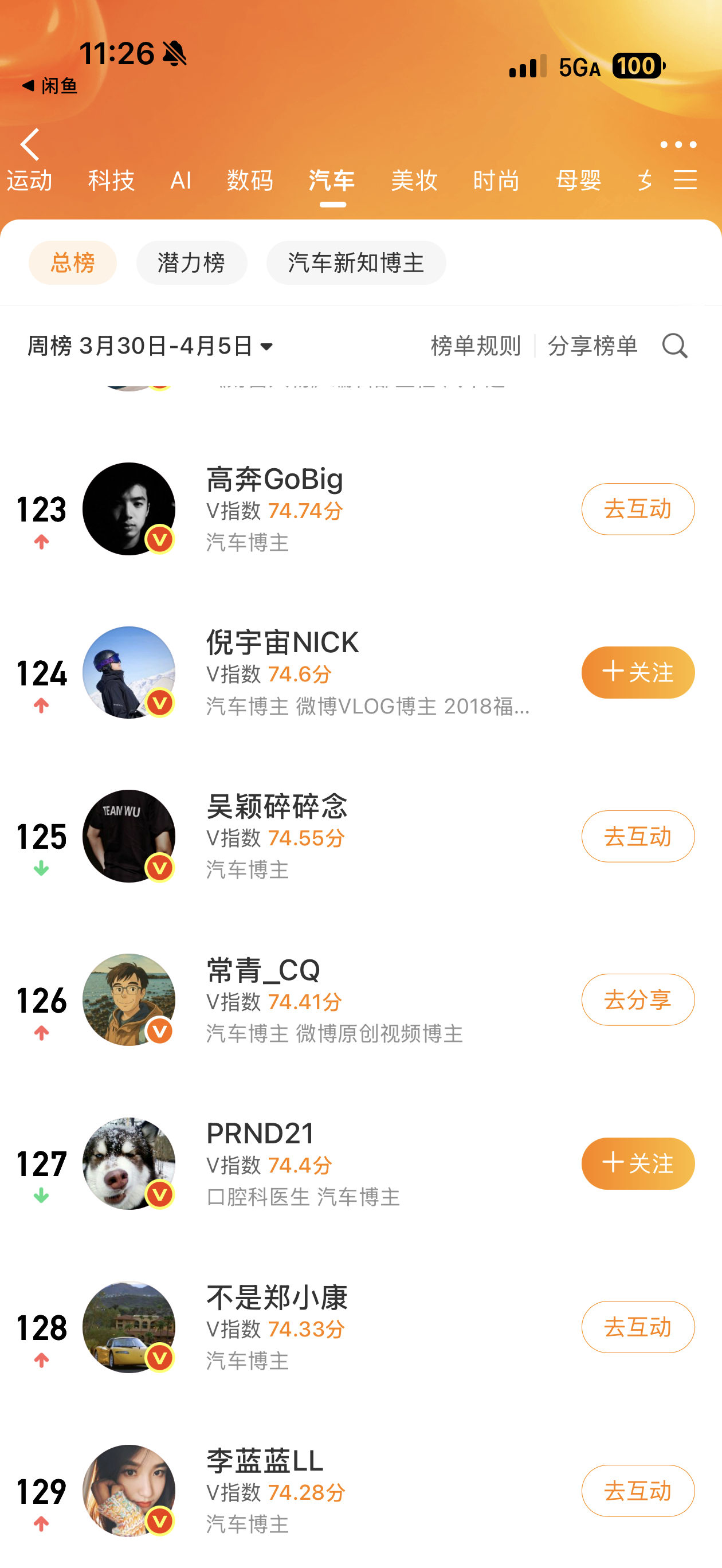Screen dimensions: 722x1568
Task: Click the 汽车 tab underline indicator
Action: [332, 206]
